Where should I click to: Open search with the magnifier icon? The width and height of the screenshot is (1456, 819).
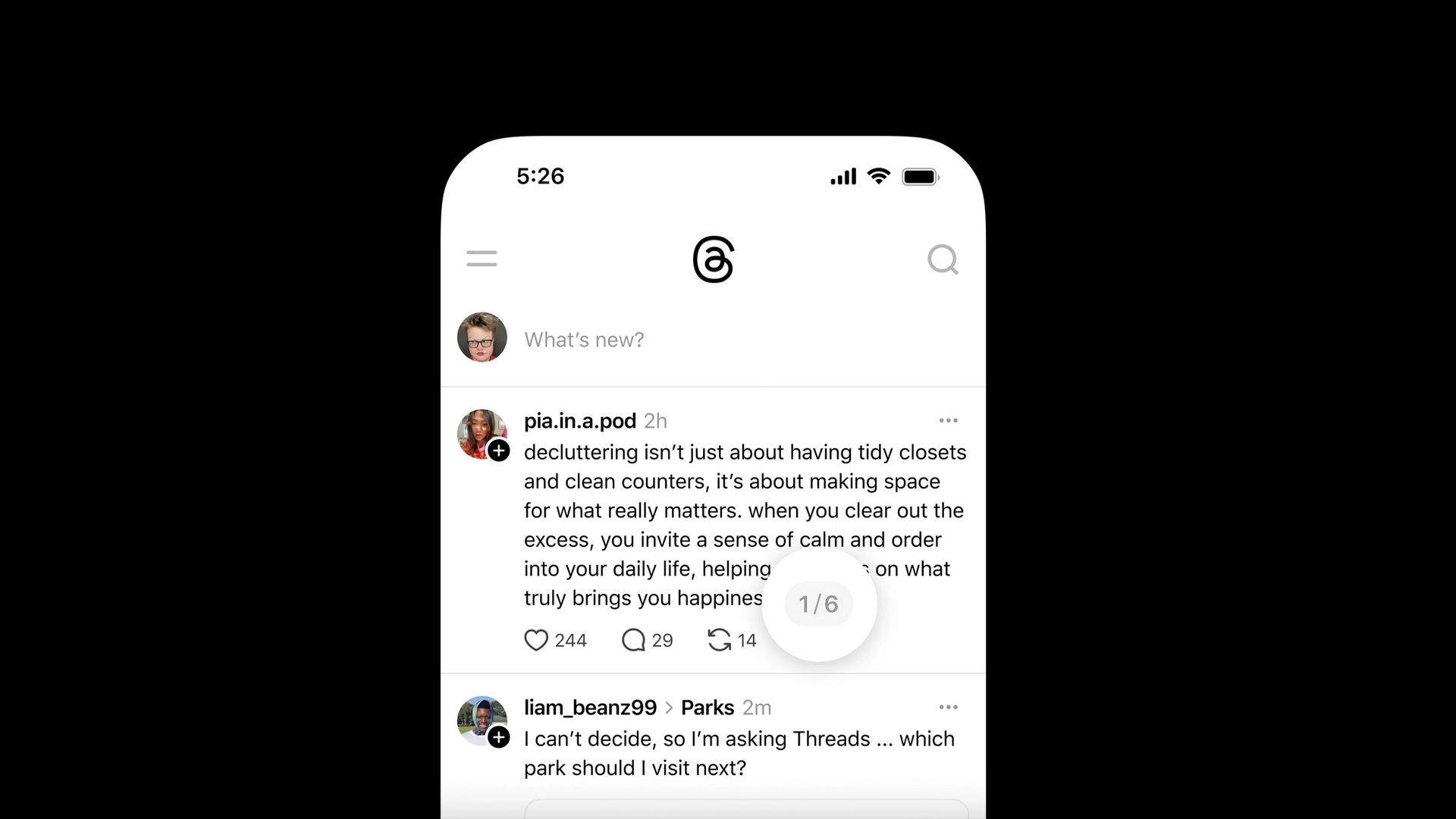(943, 260)
